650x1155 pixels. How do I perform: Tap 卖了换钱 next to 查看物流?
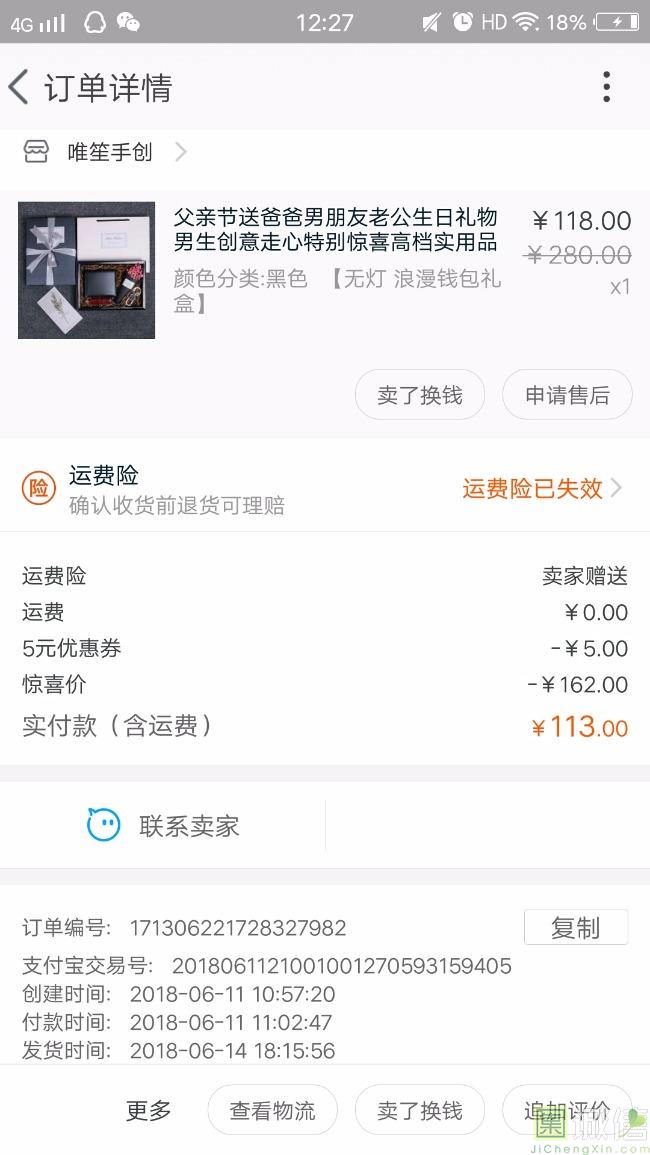click(x=420, y=1110)
